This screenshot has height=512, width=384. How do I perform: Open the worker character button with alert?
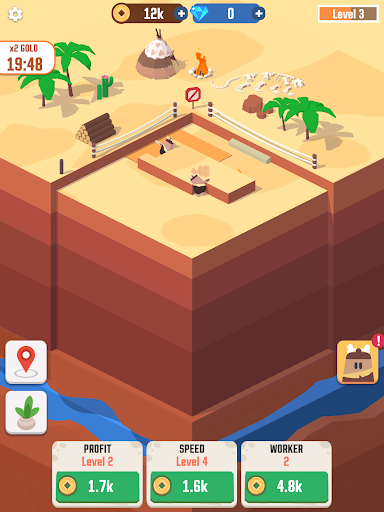(358, 362)
